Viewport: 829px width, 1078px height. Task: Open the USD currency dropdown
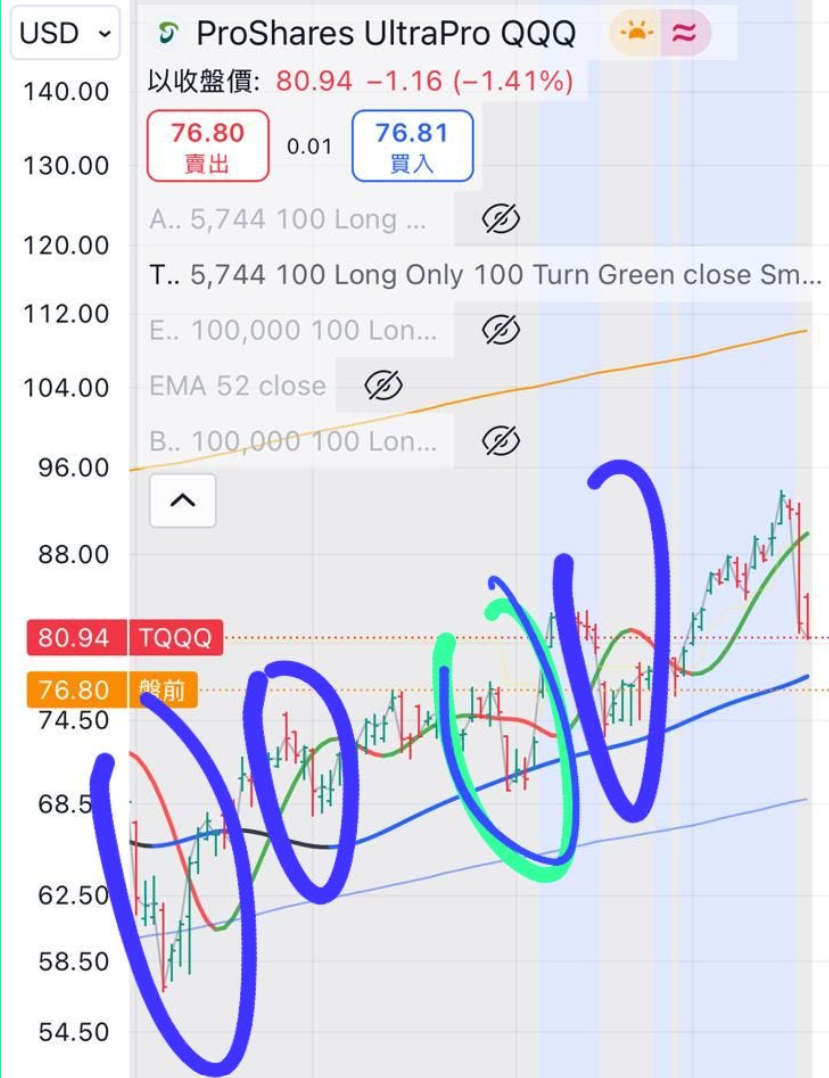pyautogui.click(x=62, y=34)
